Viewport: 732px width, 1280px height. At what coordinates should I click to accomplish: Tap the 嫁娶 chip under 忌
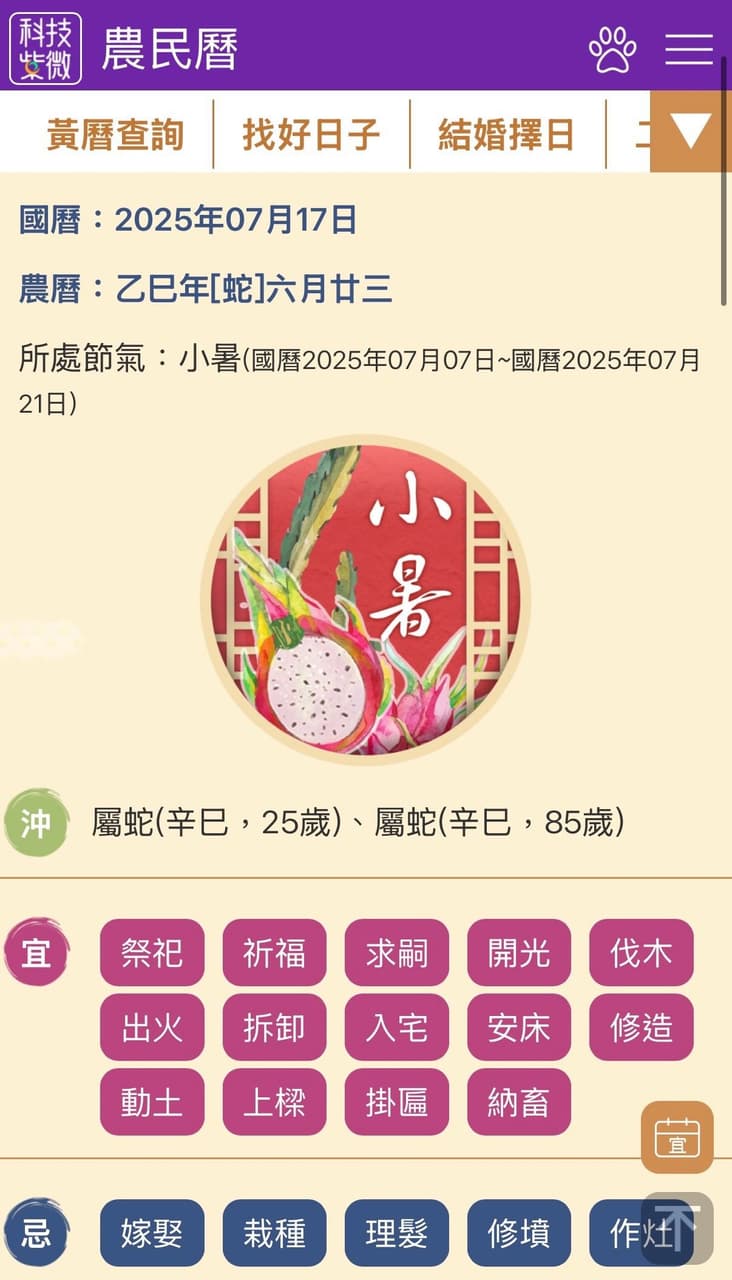tap(152, 1233)
